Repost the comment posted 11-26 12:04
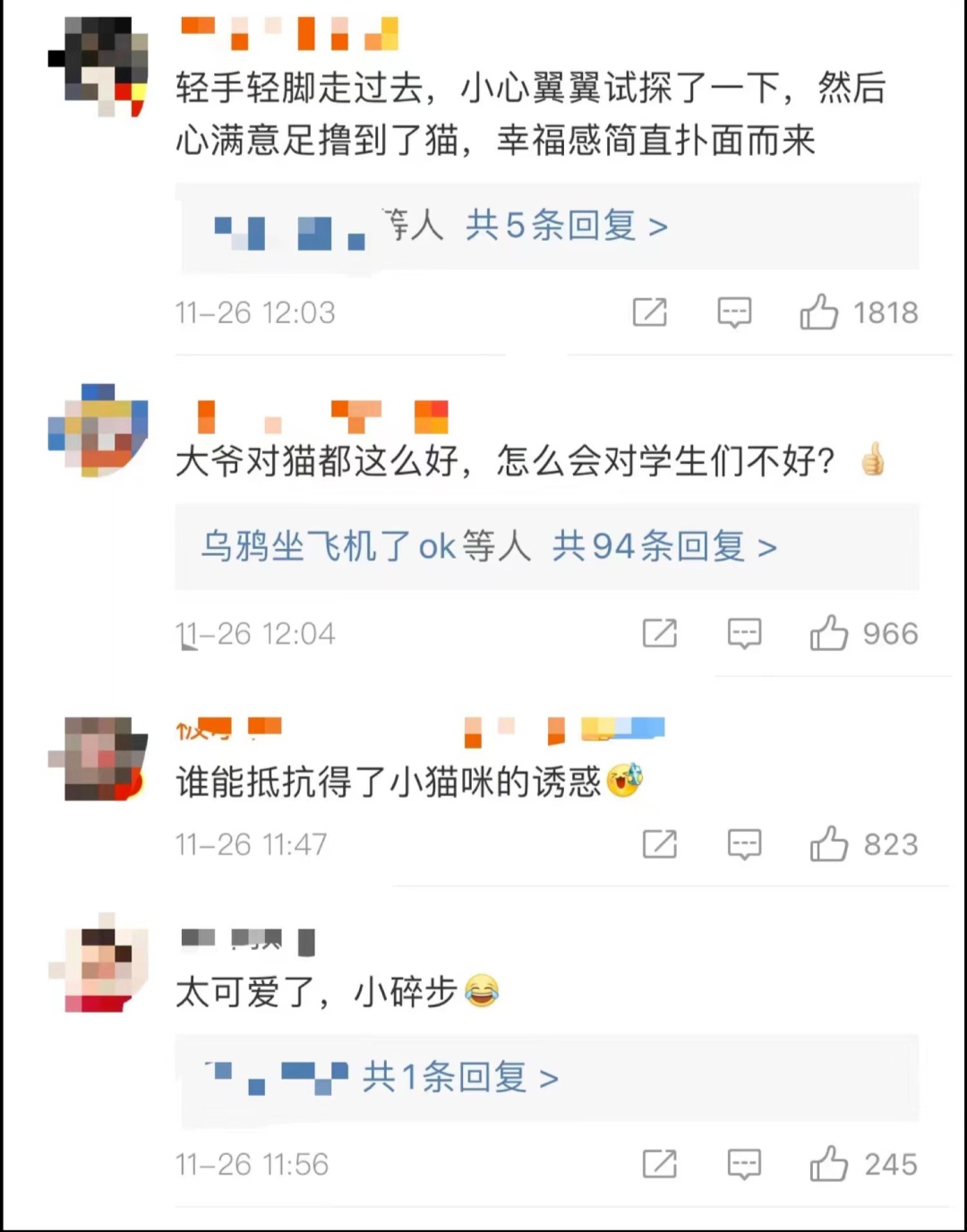The image size is (967, 1232). point(660,634)
